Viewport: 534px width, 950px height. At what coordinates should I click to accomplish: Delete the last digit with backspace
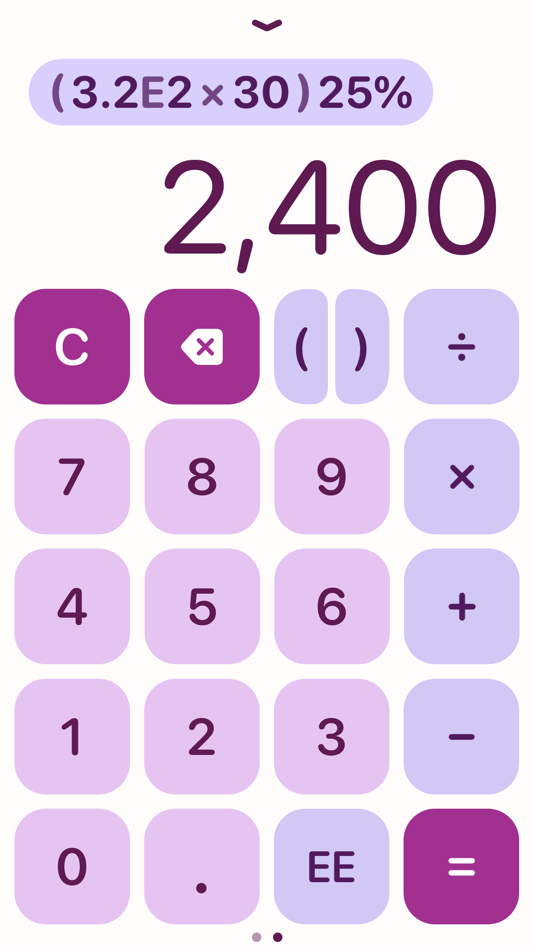tap(202, 347)
